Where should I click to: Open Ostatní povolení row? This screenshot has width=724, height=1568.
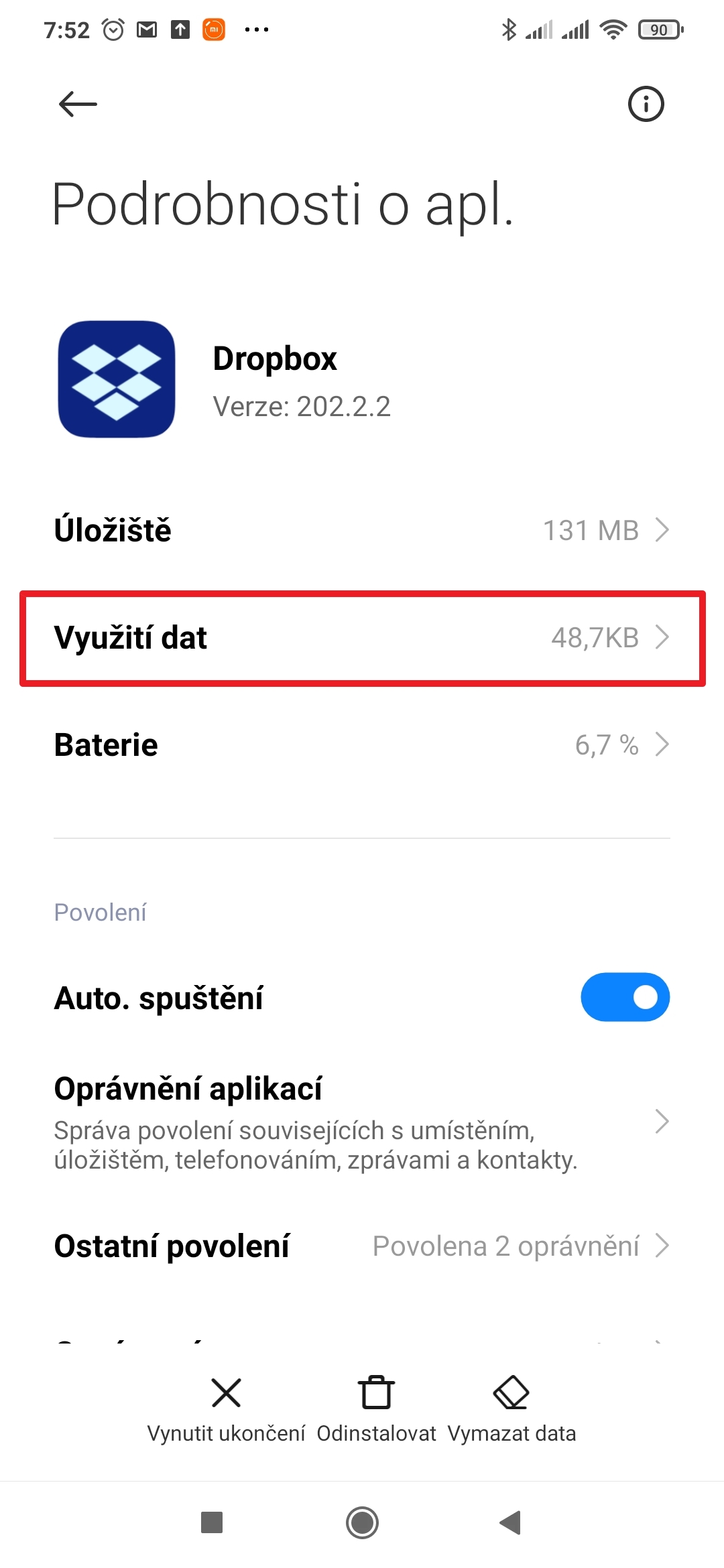(362, 1246)
